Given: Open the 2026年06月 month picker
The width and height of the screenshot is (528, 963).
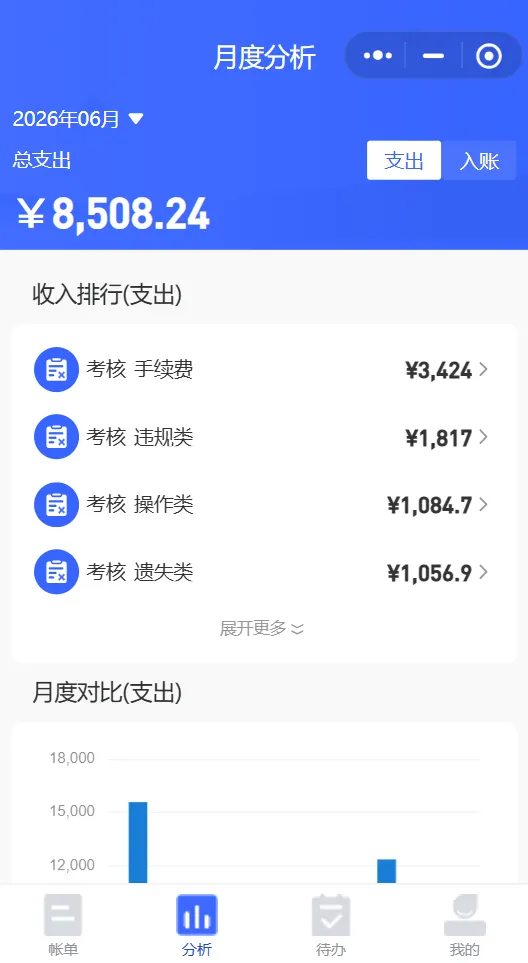Looking at the screenshot, I should coord(78,119).
